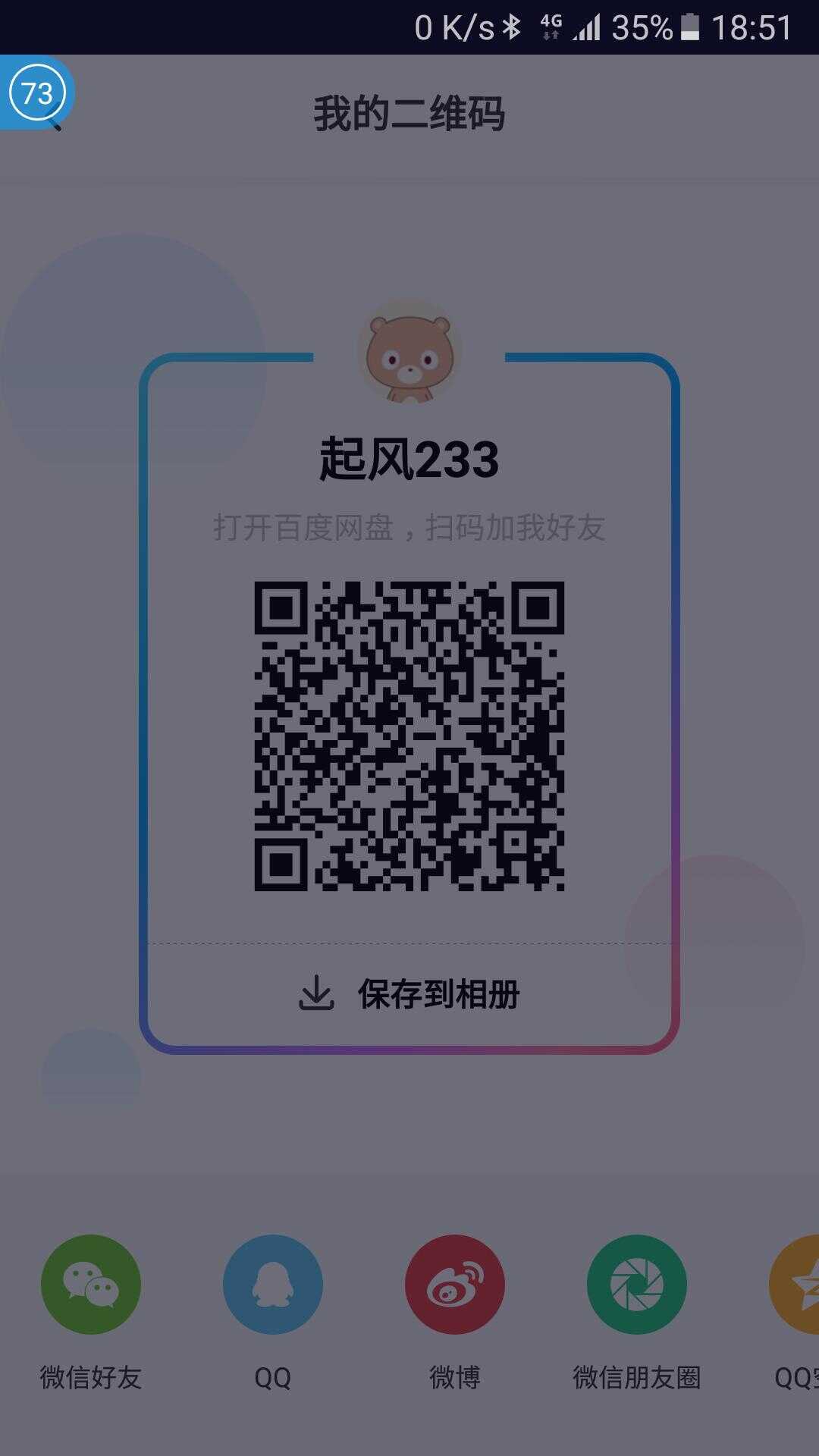The width and height of the screenshot is (819, 1456).
Task: Share the QR code to Weibo
Action: 455,1285
